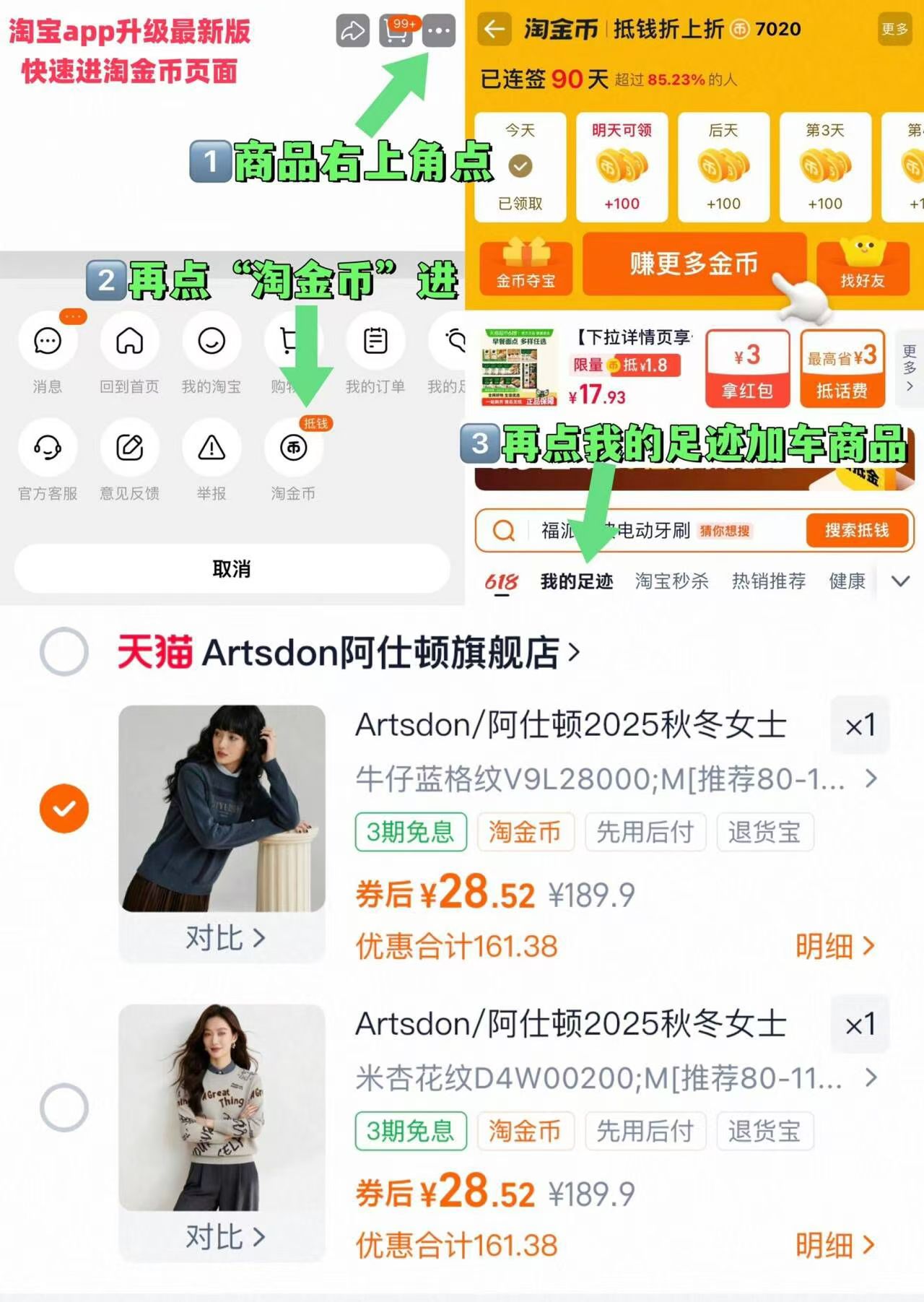
Task: Open 我的淘宝 from the icon grid
Action: click(x=211, y=341)
